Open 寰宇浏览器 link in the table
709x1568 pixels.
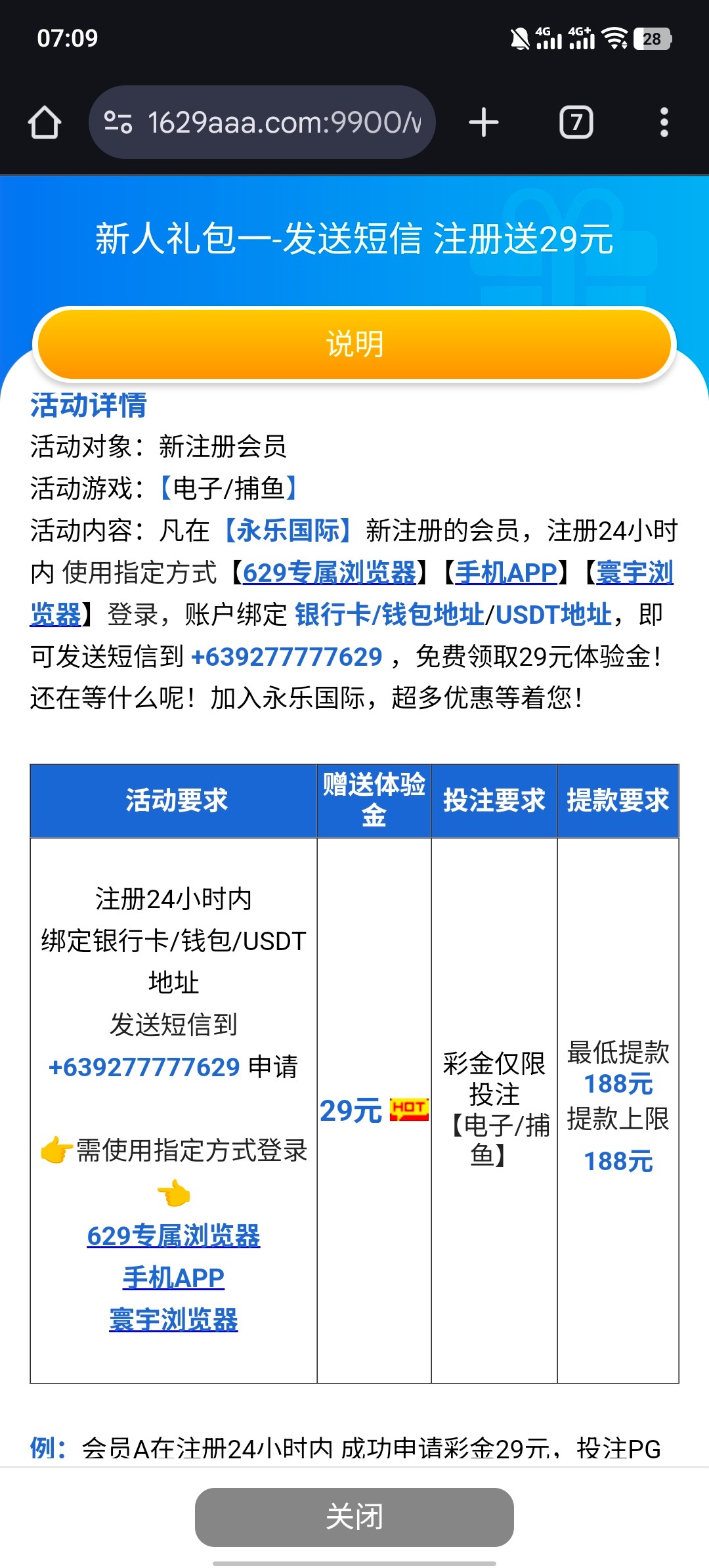(173, 1320)
